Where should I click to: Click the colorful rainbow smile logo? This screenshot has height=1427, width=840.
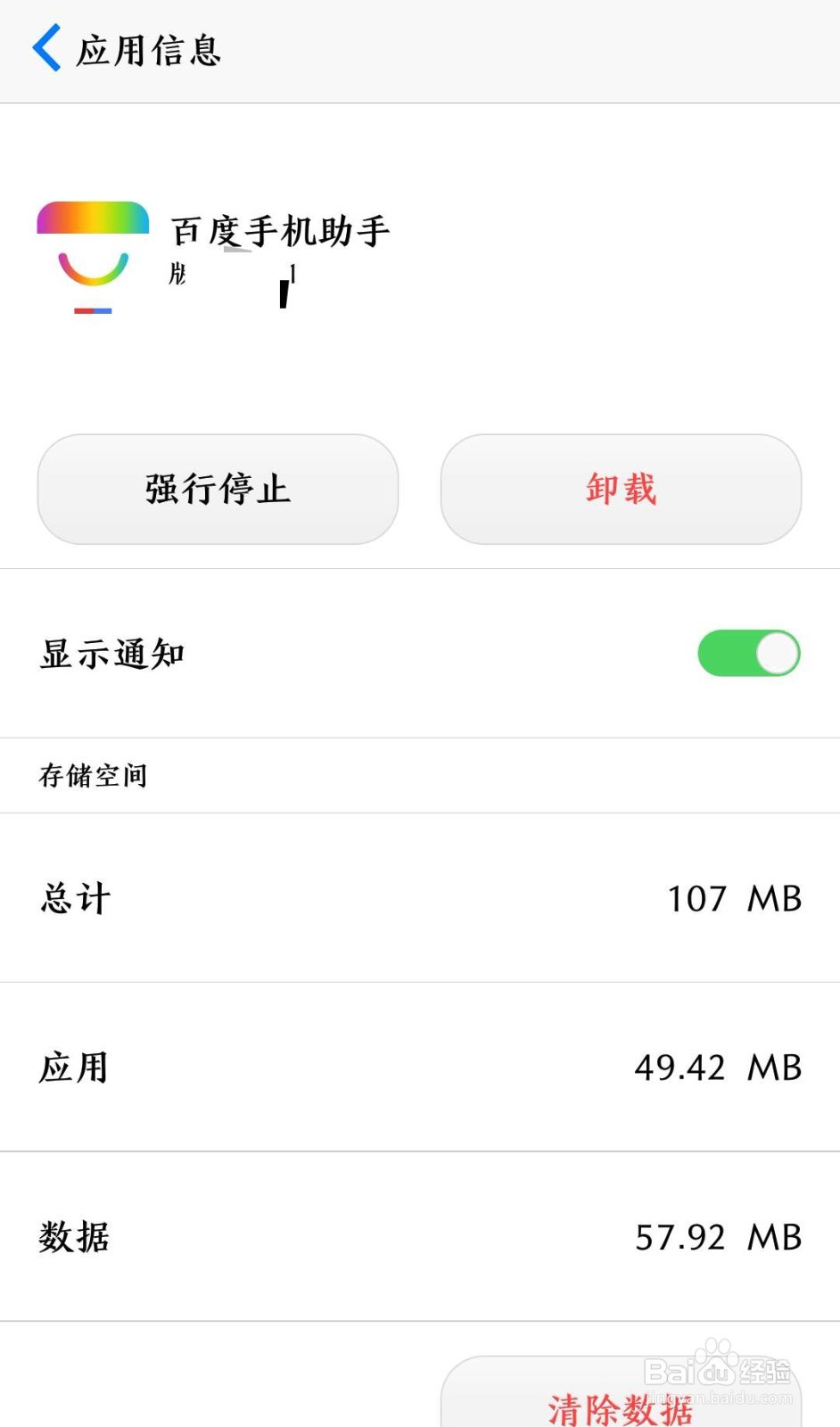92,258
